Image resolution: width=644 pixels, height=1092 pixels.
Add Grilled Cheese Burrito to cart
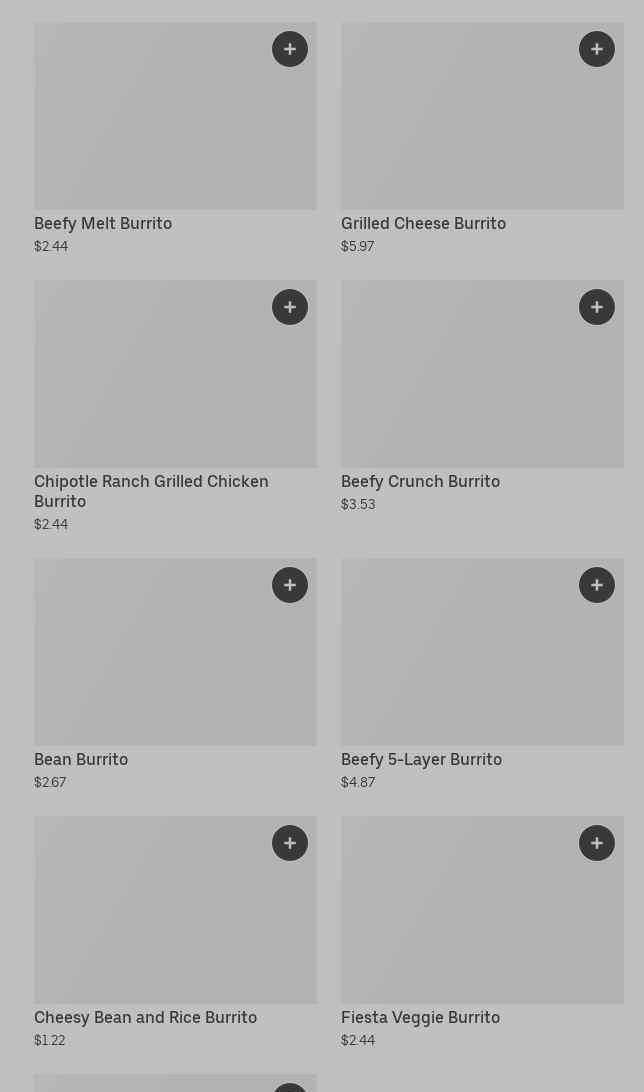597,49
